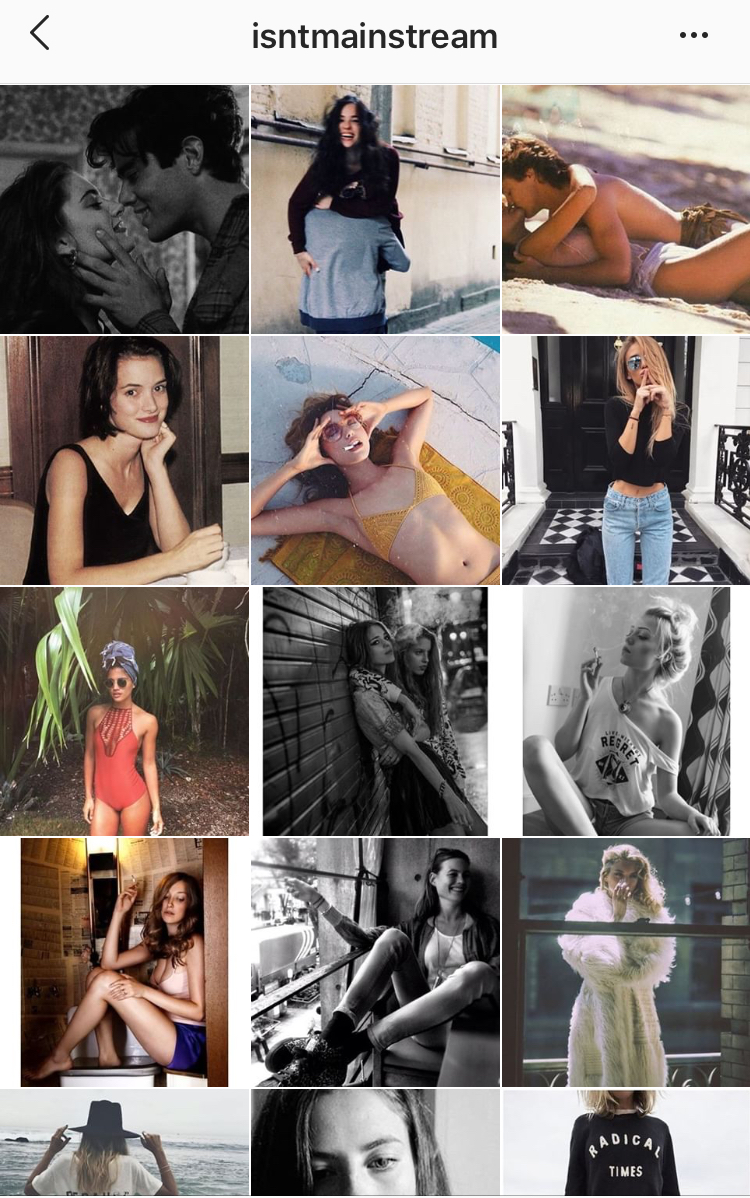Open photo of two girls leaning on wall

coord(375,711)
